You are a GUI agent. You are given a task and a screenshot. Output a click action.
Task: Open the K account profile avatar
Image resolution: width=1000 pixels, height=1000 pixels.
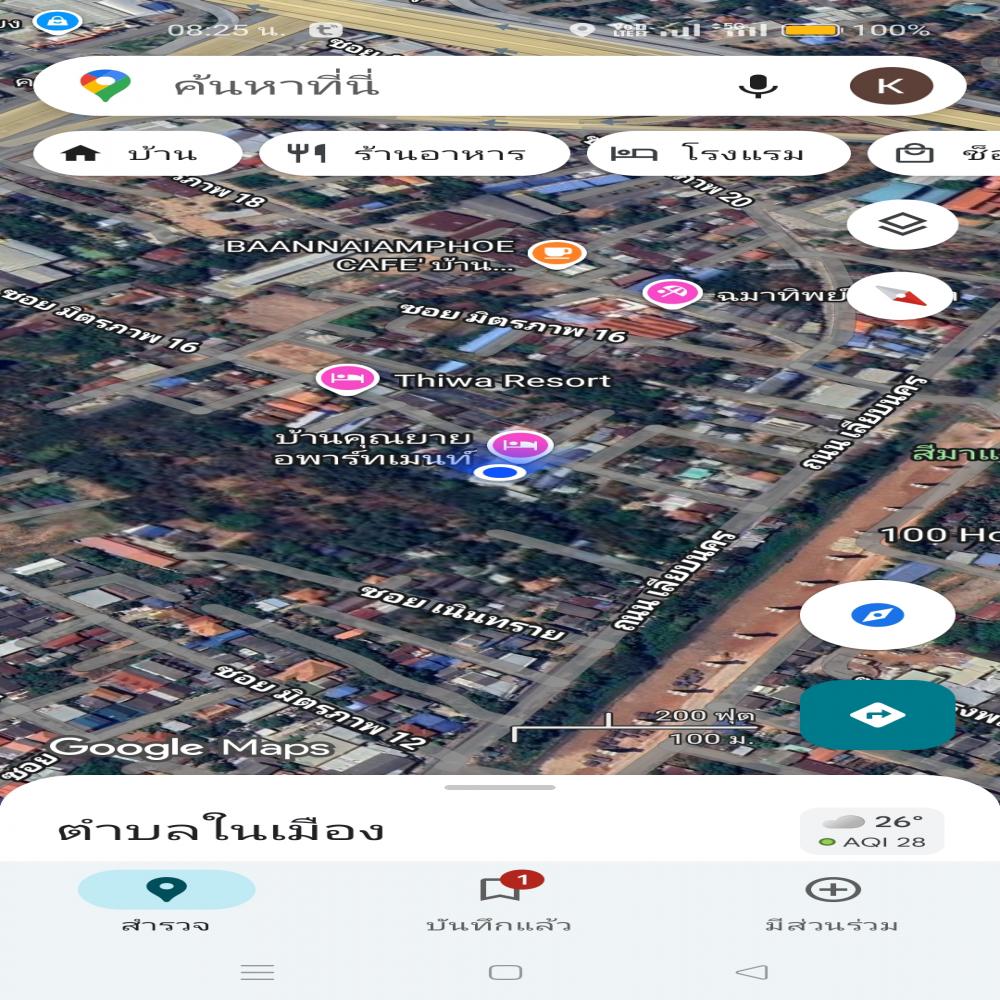pyautogui.click(x=890, y=86)
